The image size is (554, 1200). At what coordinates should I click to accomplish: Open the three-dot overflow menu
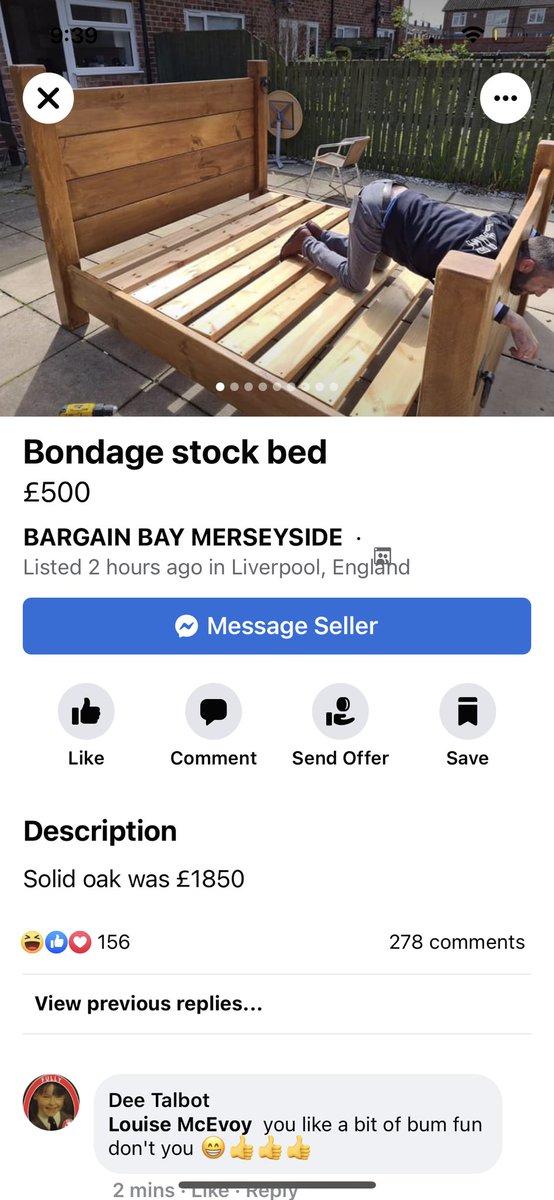click(505, 98)
